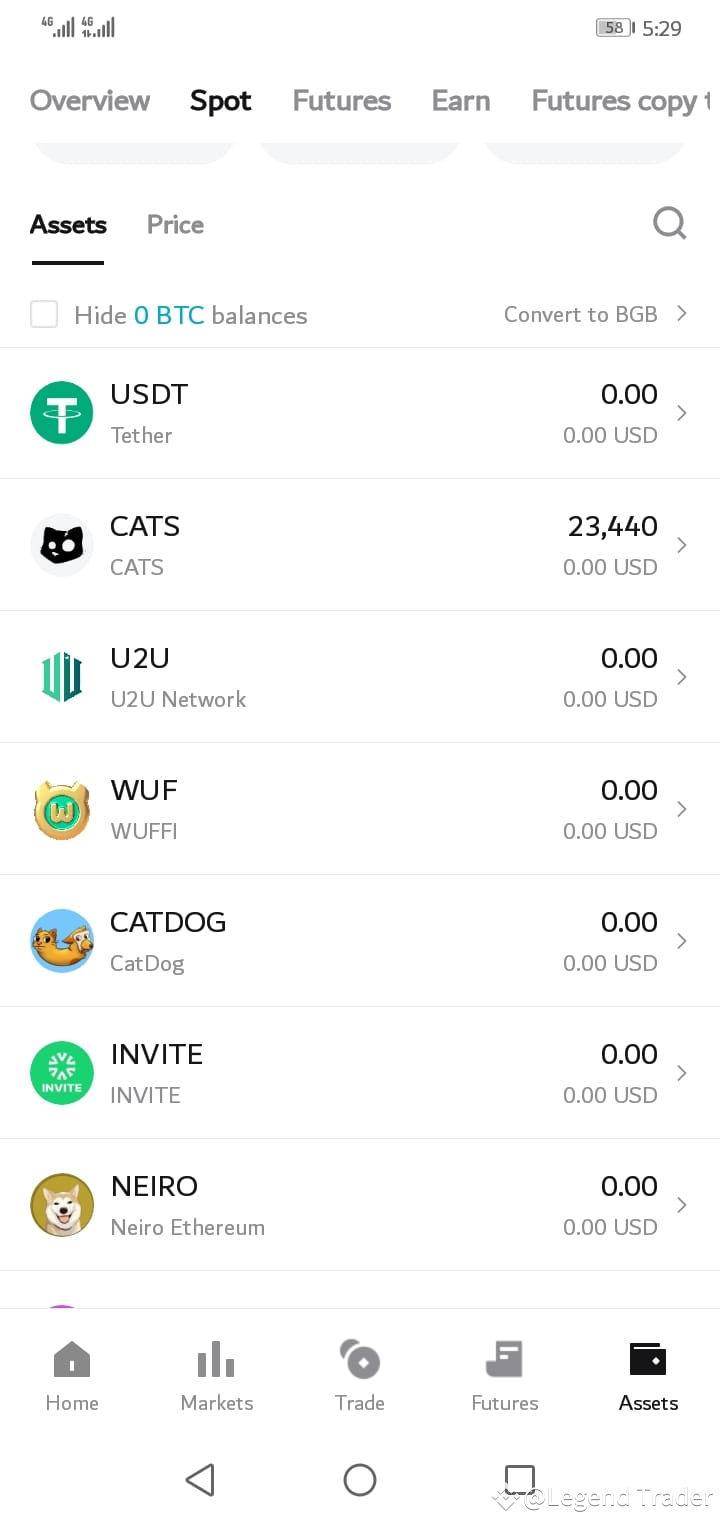Open the CATDOG asset row
This screenshot has width=720, height=1520.
(x=360, y=940)
